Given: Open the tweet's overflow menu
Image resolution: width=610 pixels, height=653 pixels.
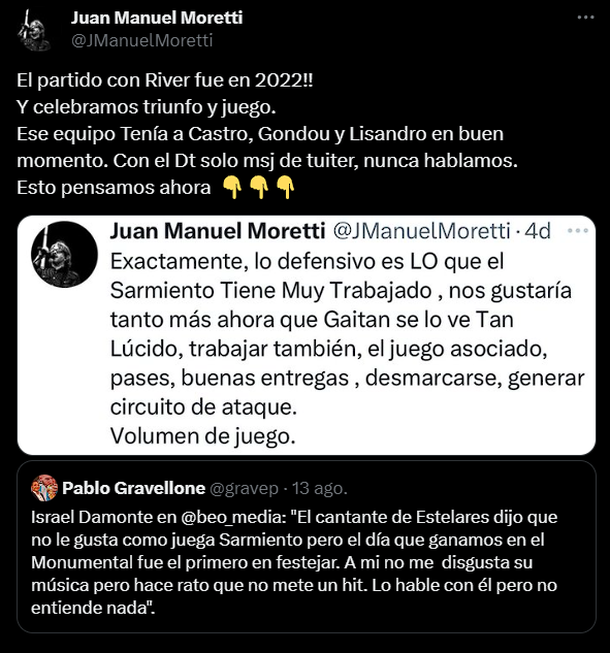Looking at the screenshot, I should [x=583, y=18].
